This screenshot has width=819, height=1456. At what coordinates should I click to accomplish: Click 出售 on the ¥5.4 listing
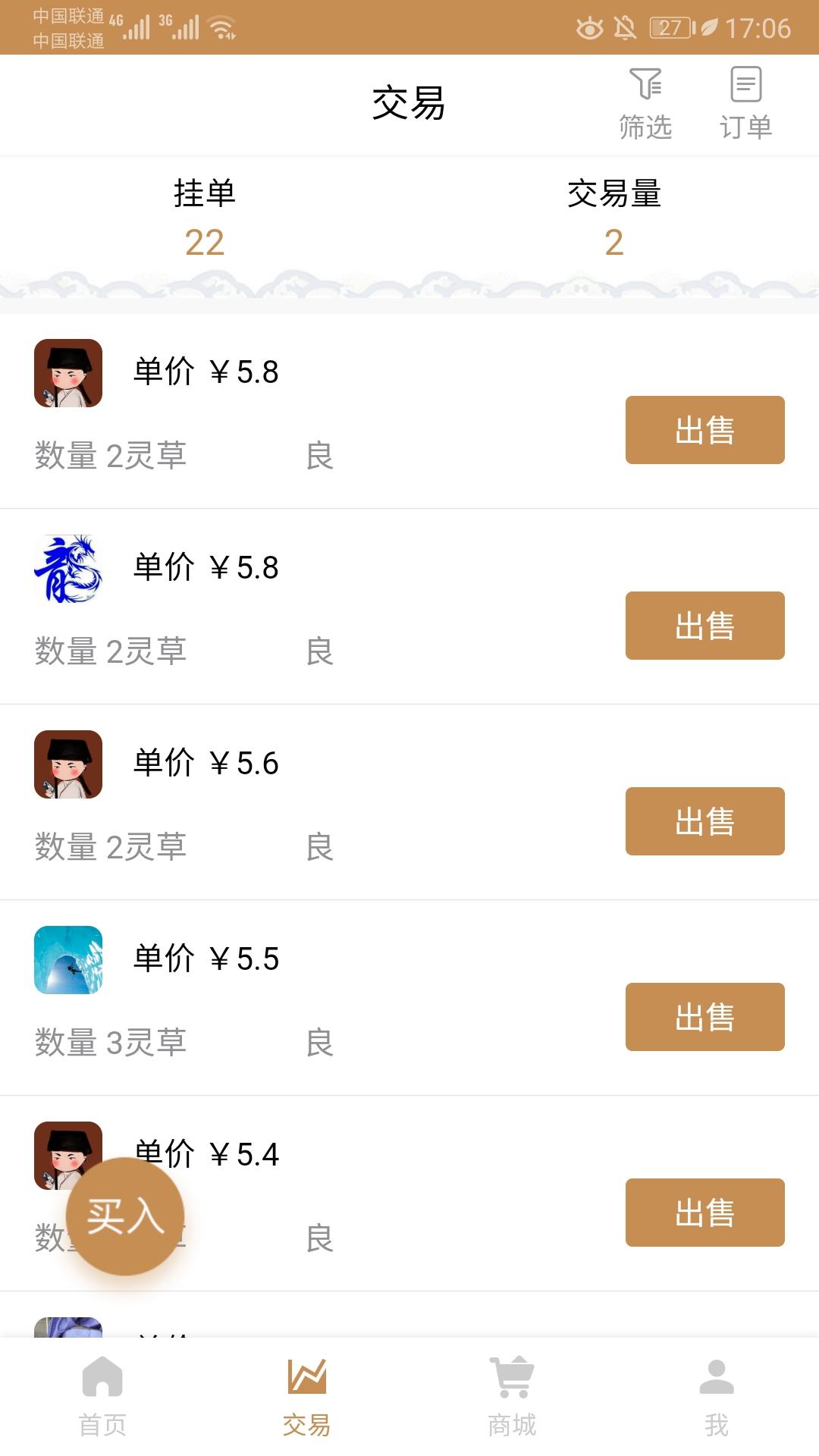click(x=704, y=1213)
